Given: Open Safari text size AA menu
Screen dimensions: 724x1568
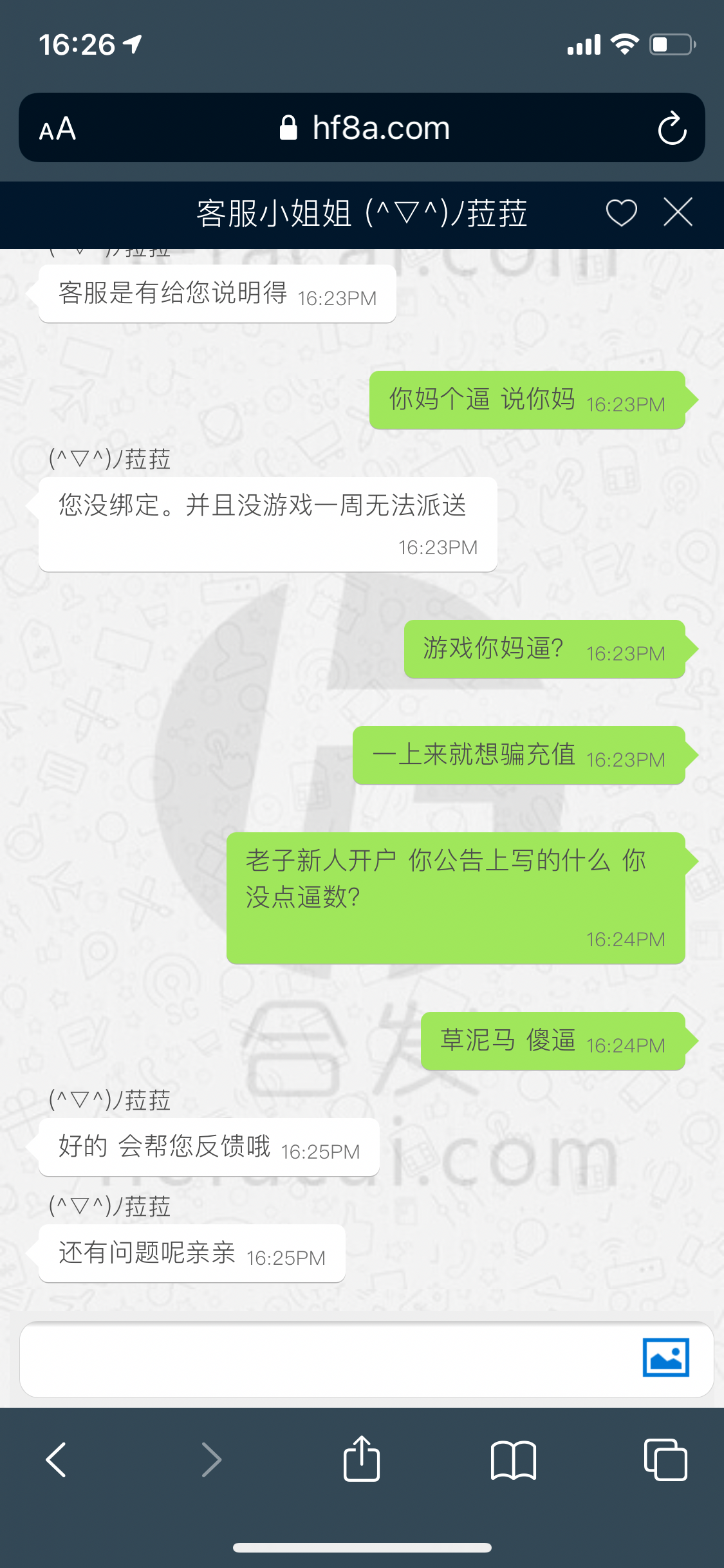Looking at the screenshot, I should point(57,129).
